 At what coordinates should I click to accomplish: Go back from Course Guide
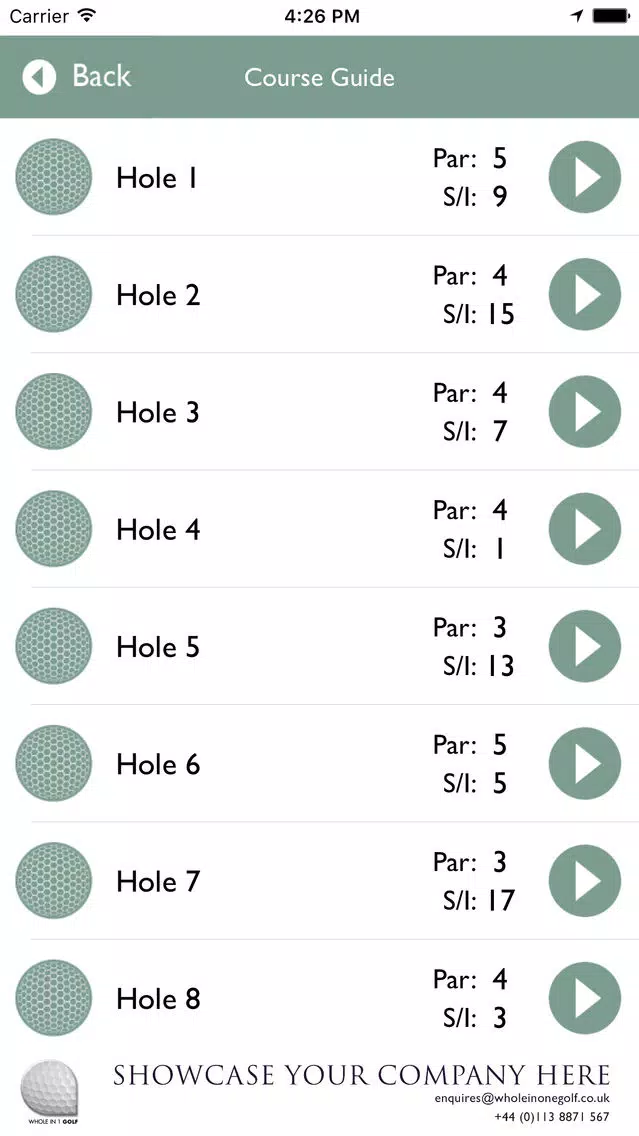coord(78,77)
